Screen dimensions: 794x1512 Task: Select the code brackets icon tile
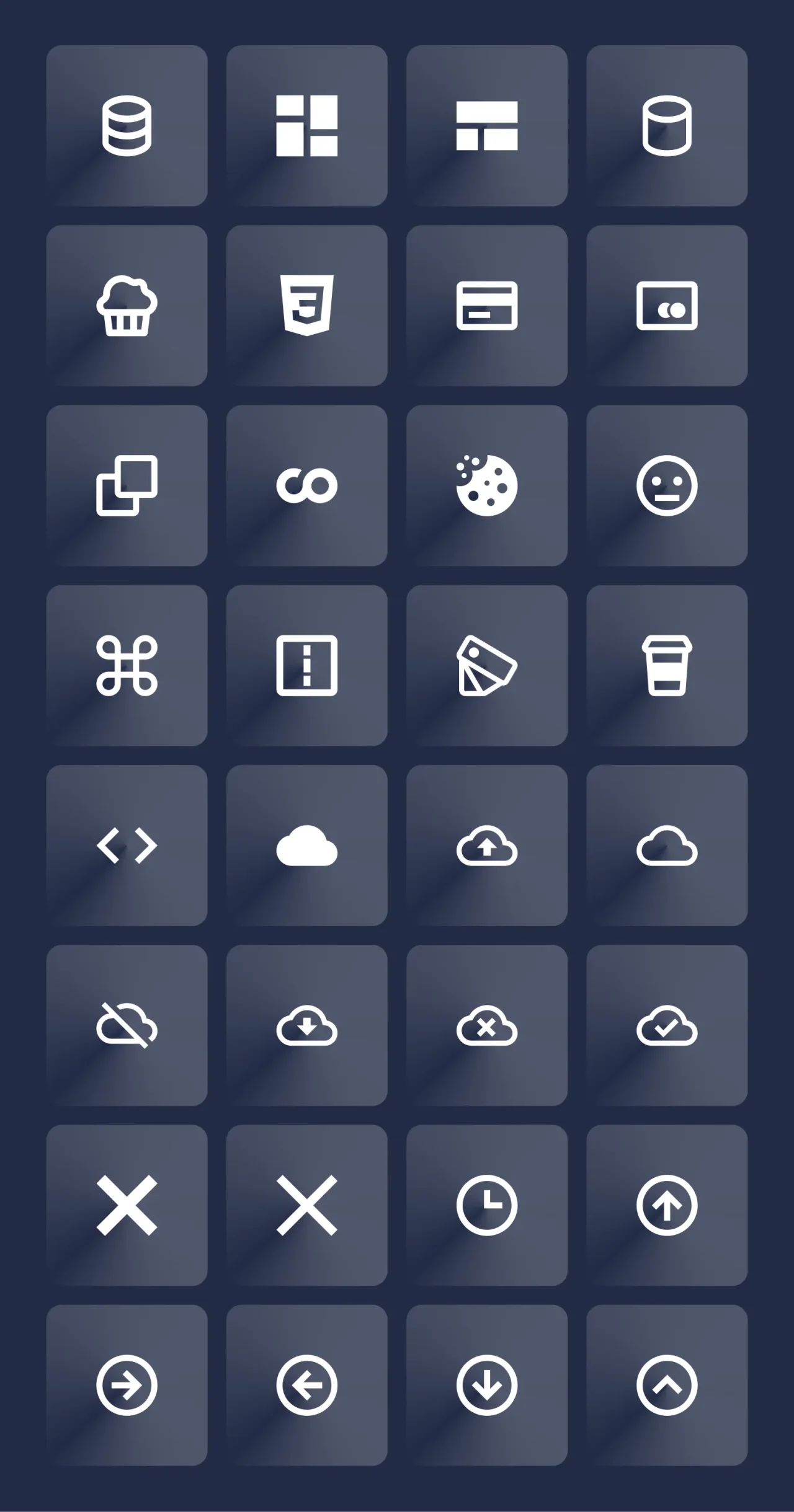click(127, 845)
